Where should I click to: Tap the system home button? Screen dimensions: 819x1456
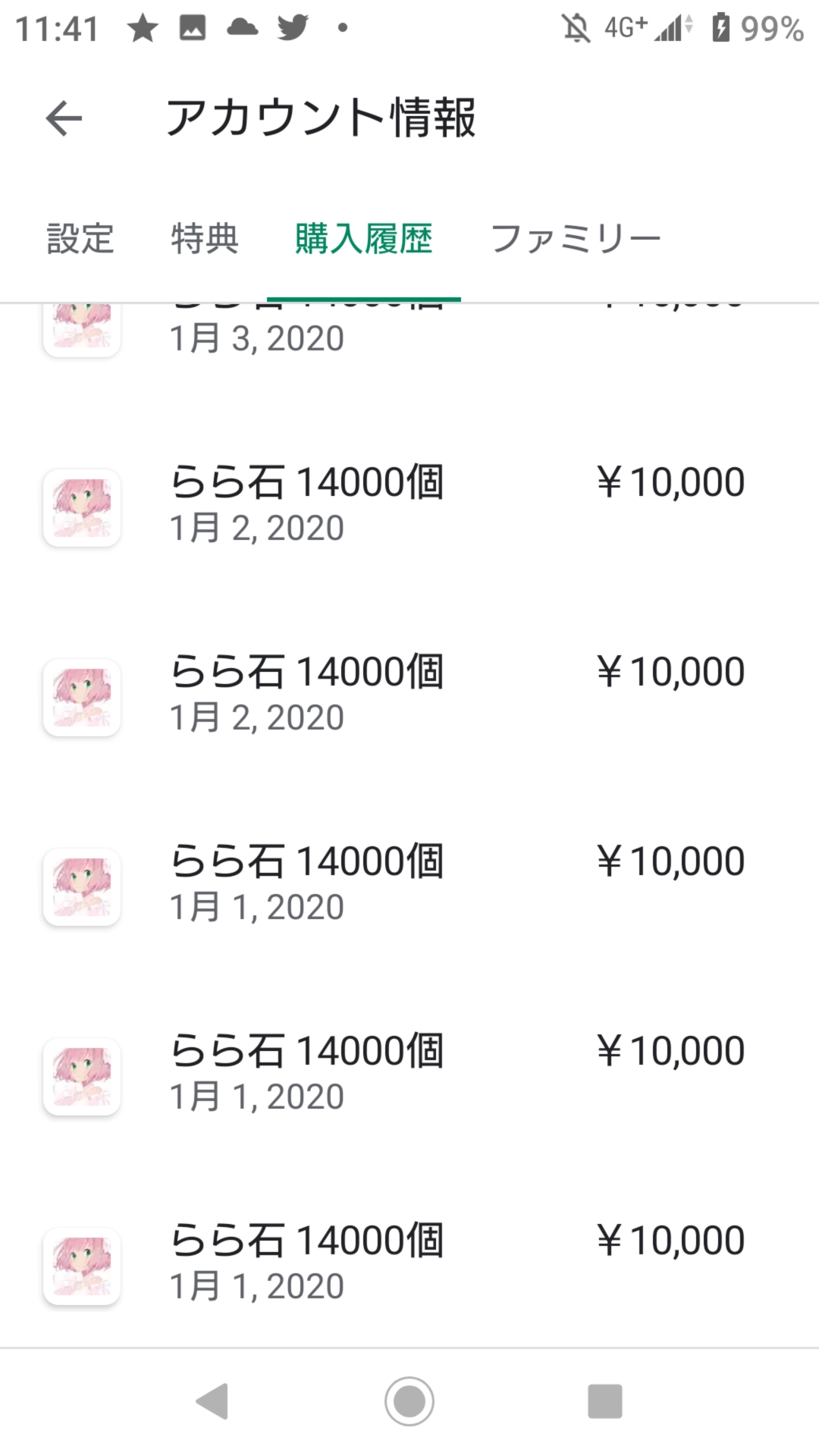(x=409, y=1401)
